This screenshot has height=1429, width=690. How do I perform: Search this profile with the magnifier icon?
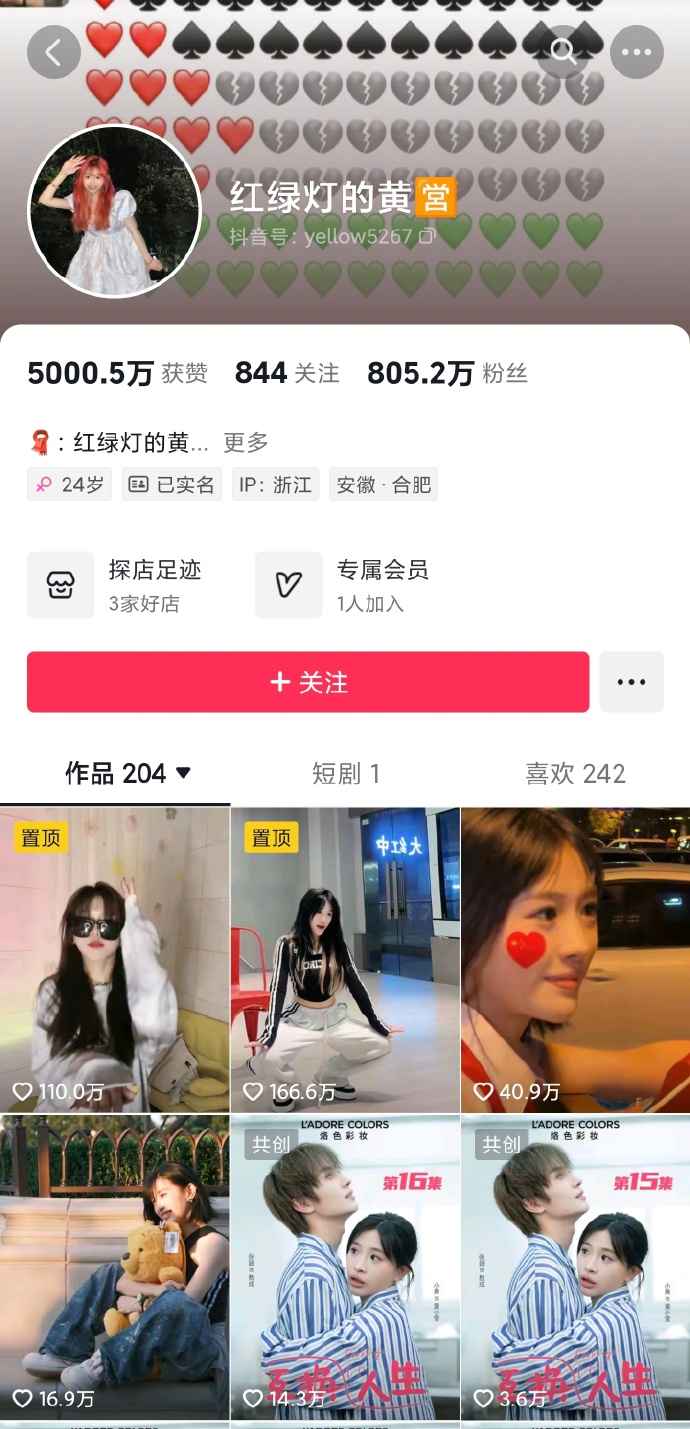564,52
